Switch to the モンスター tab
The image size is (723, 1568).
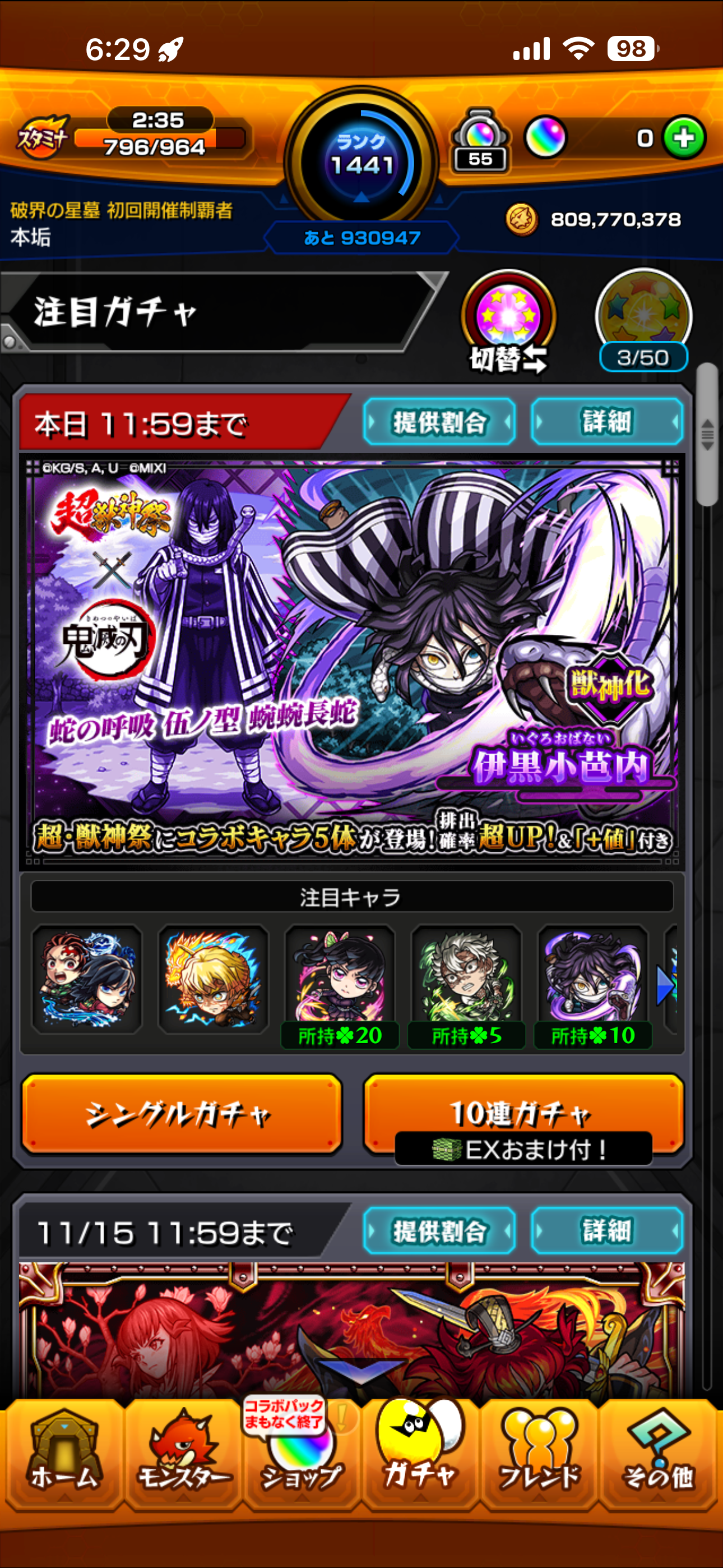coord(183,1455)
